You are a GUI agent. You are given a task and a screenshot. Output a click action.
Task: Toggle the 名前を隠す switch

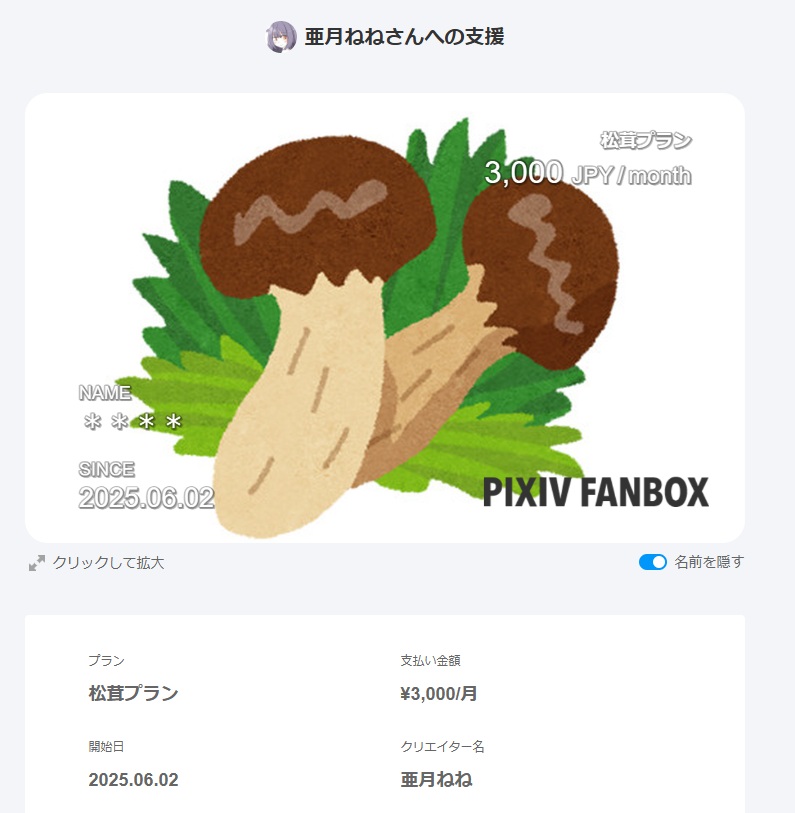652,562
